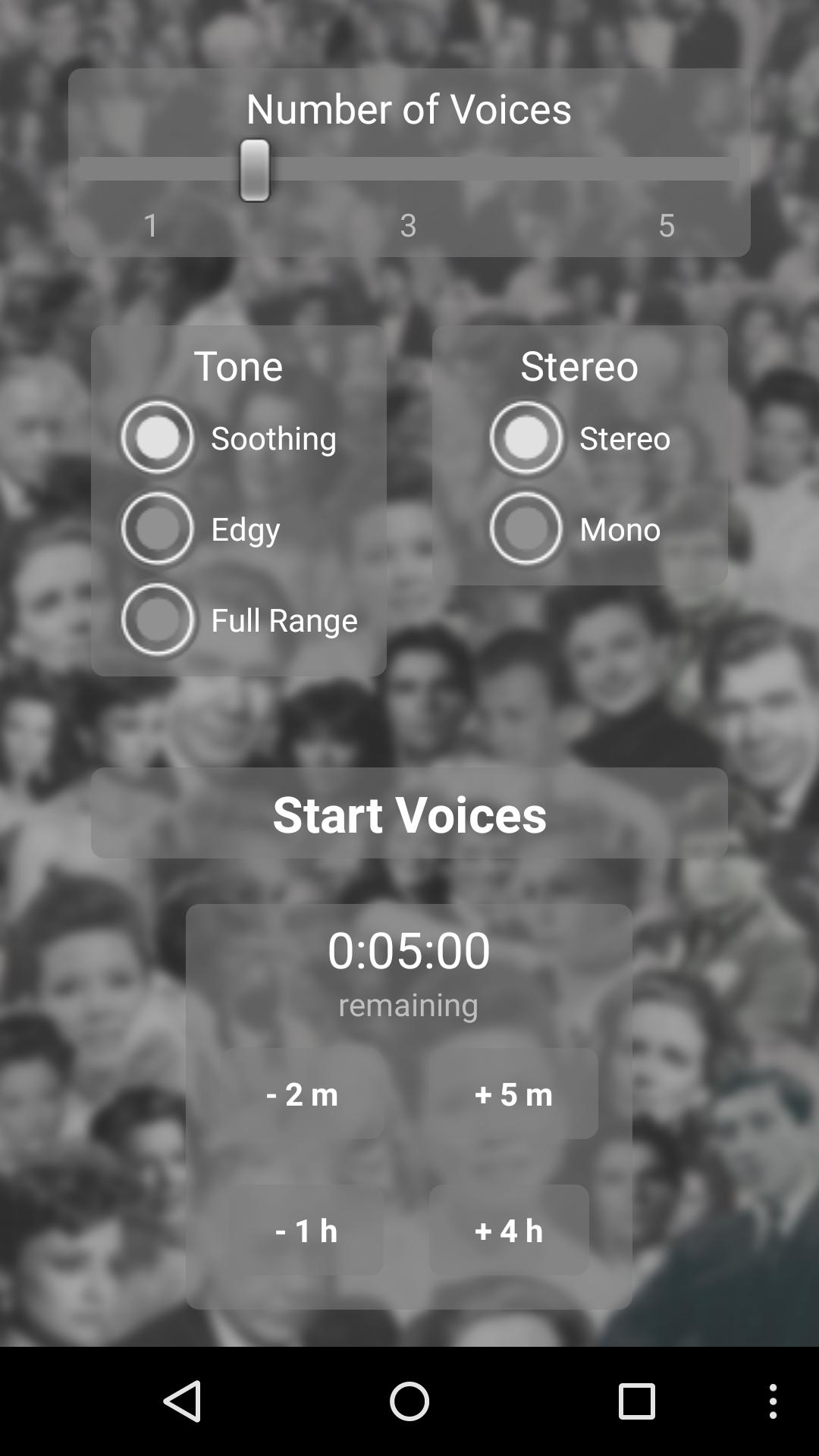Switch audio to Mono
Image resolution: width=819 pixels, height=1456 pixels.
526,529
